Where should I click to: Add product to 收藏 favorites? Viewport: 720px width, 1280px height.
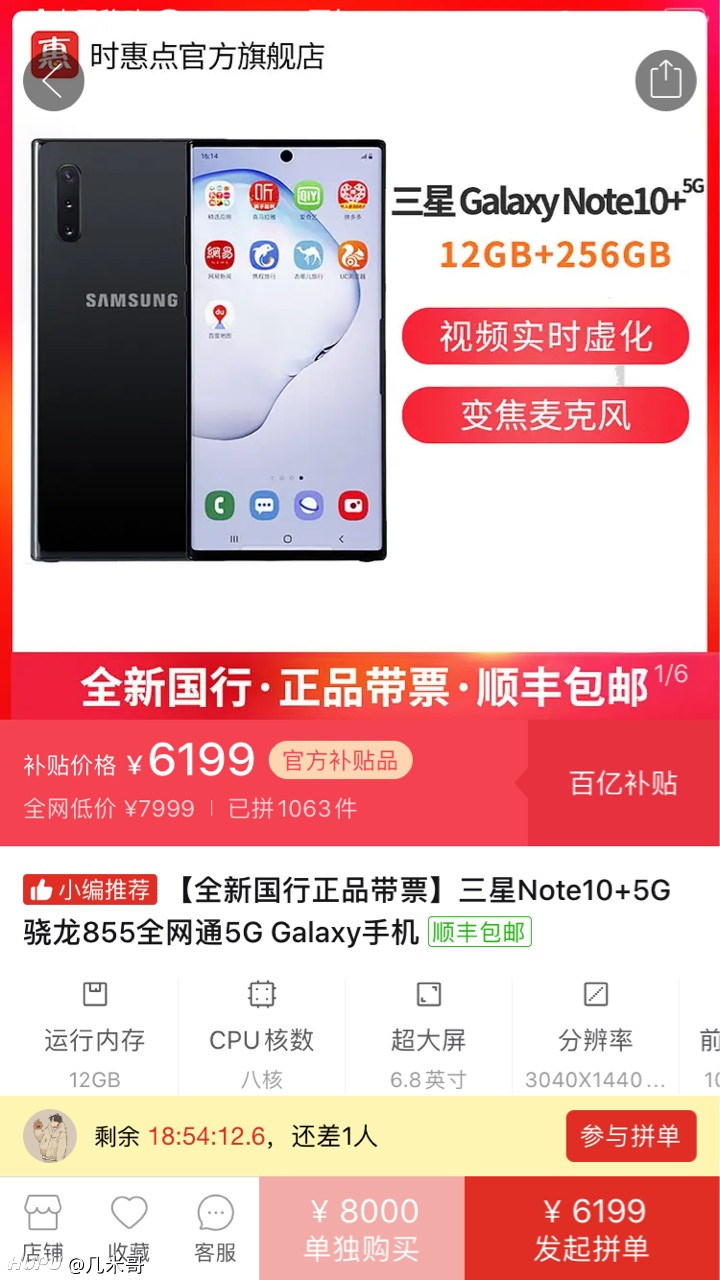[129, 1228]
